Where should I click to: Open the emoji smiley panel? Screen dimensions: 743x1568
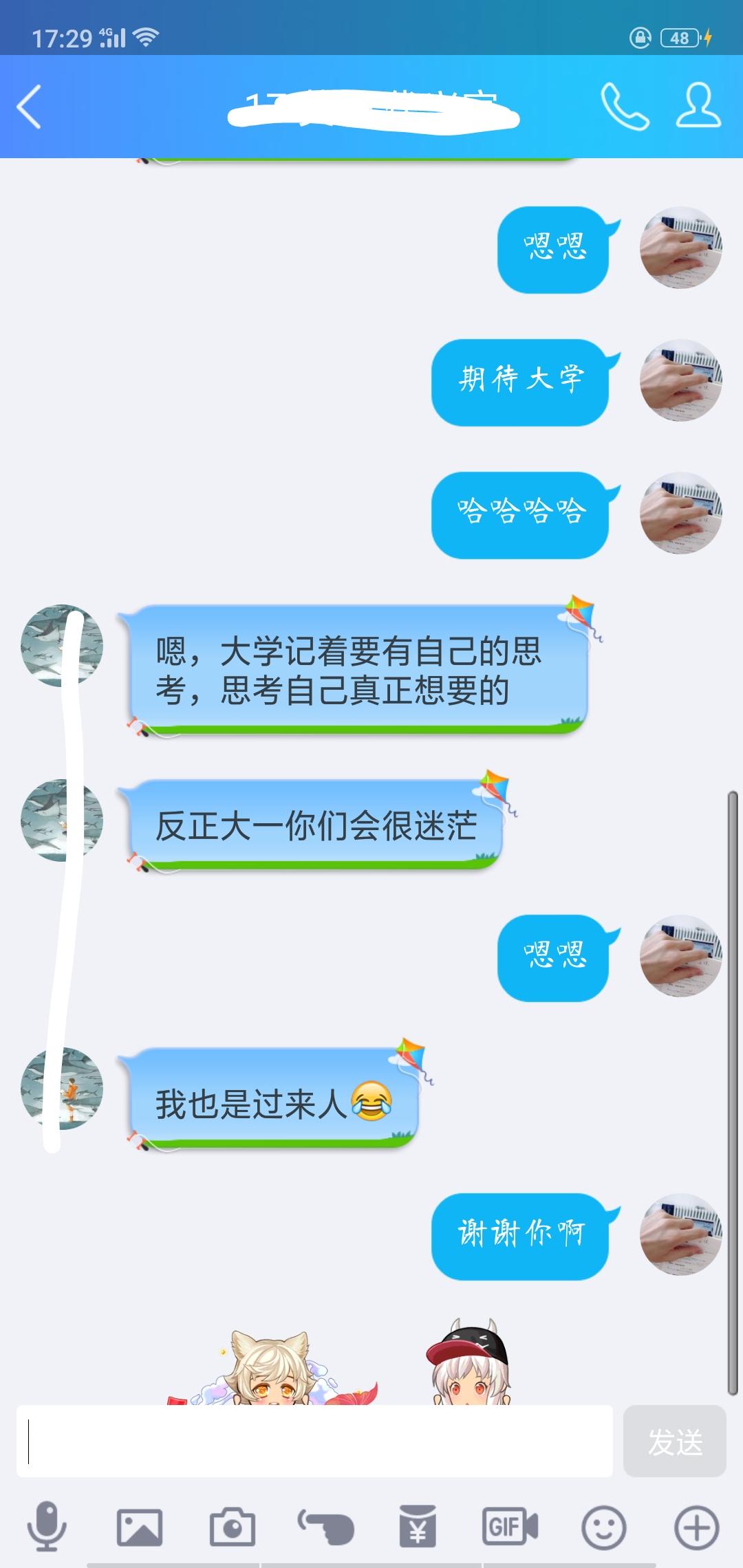(604, 1527)
